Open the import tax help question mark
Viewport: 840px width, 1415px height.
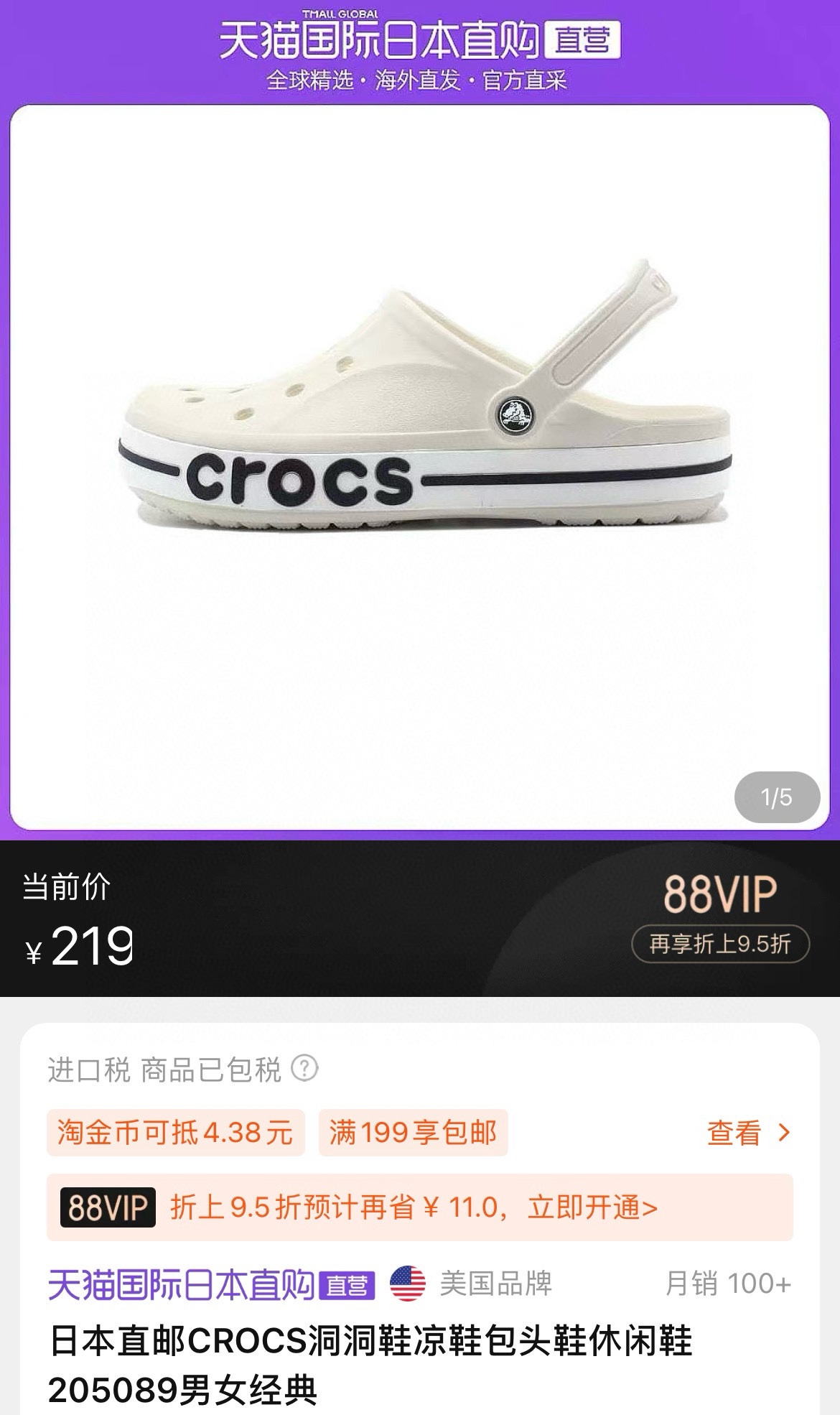click(304, 1068)
